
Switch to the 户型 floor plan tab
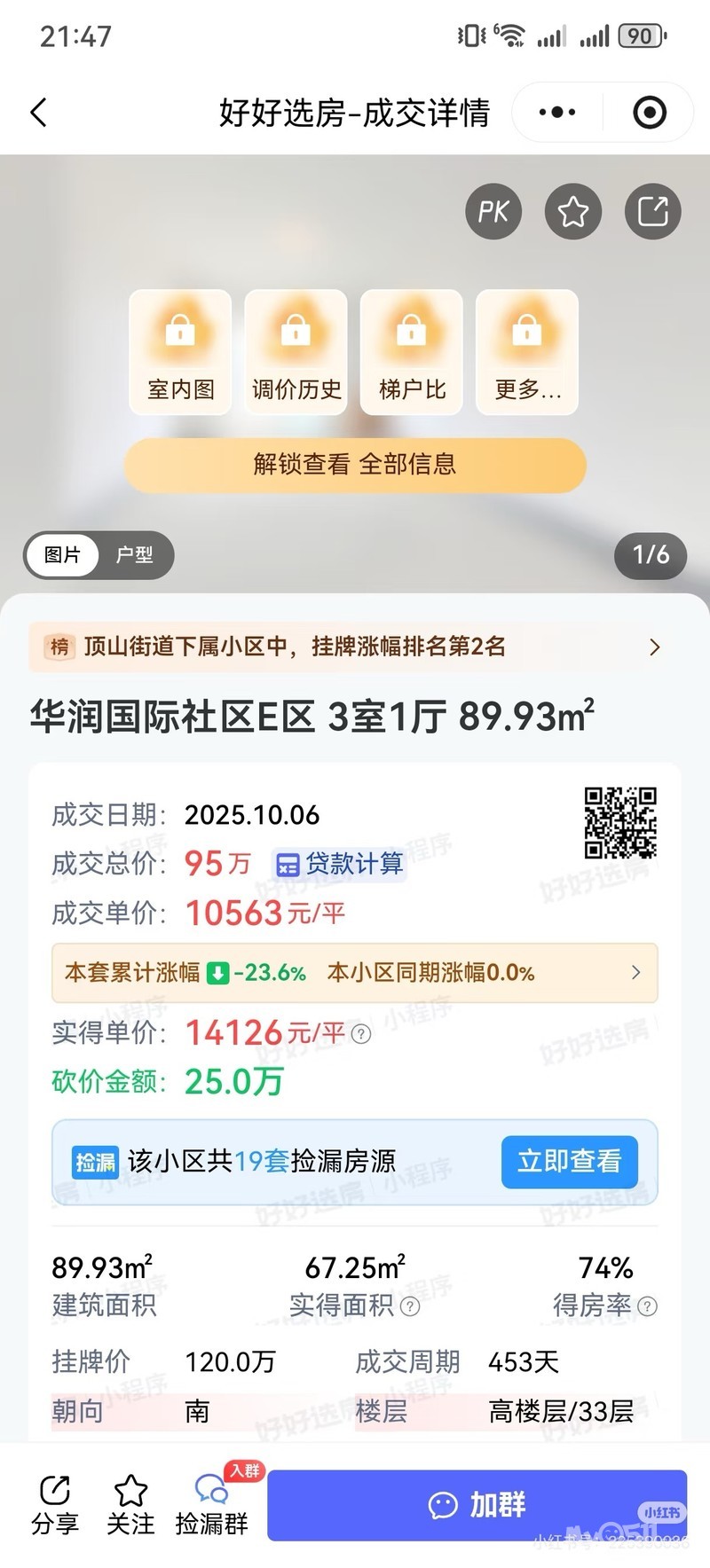pos(135,555)
